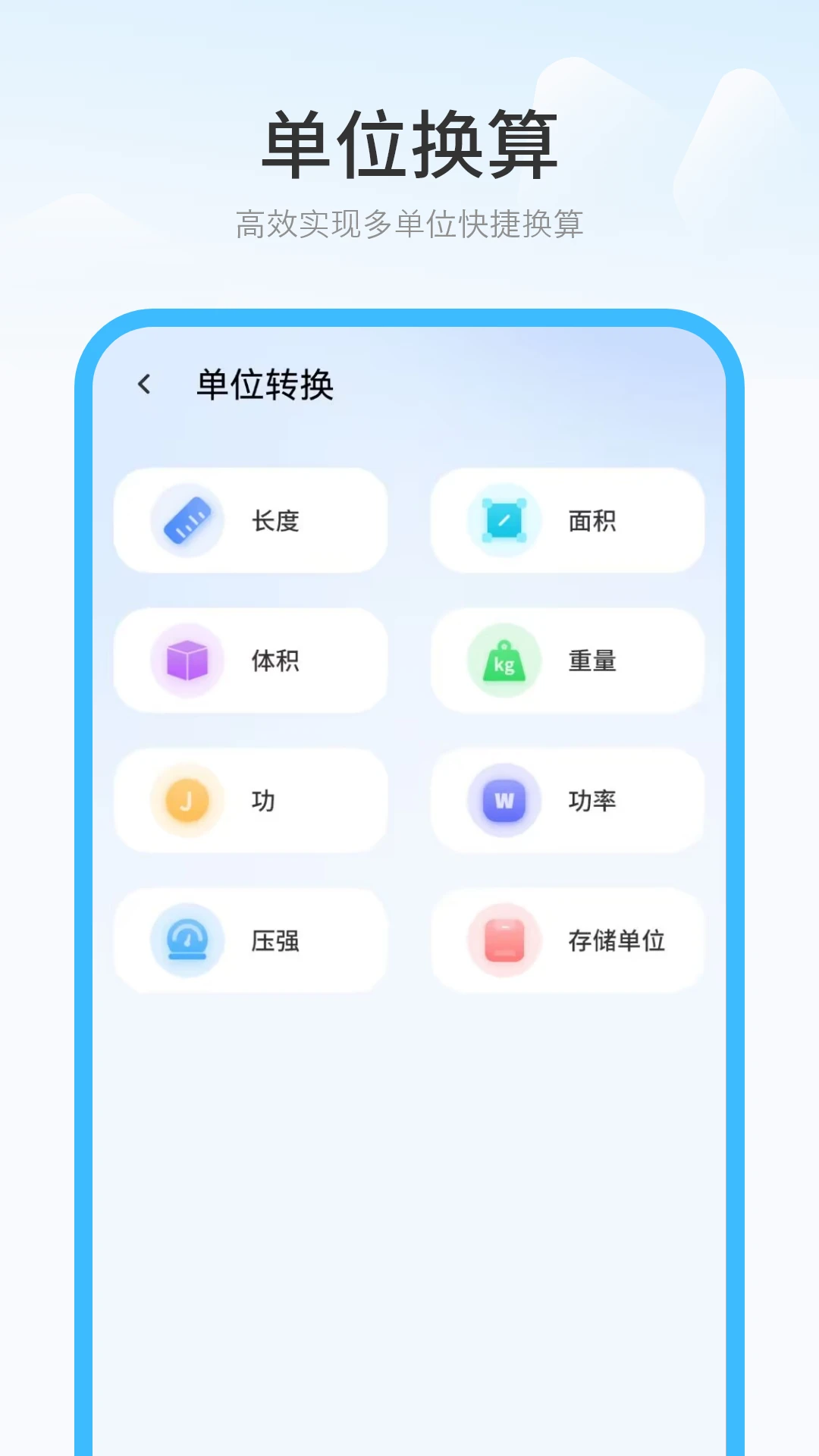Tap the subtitle 高效实现多单位快捷换算
Screen dimensions: 819x1456
click(x=409, y=224)
